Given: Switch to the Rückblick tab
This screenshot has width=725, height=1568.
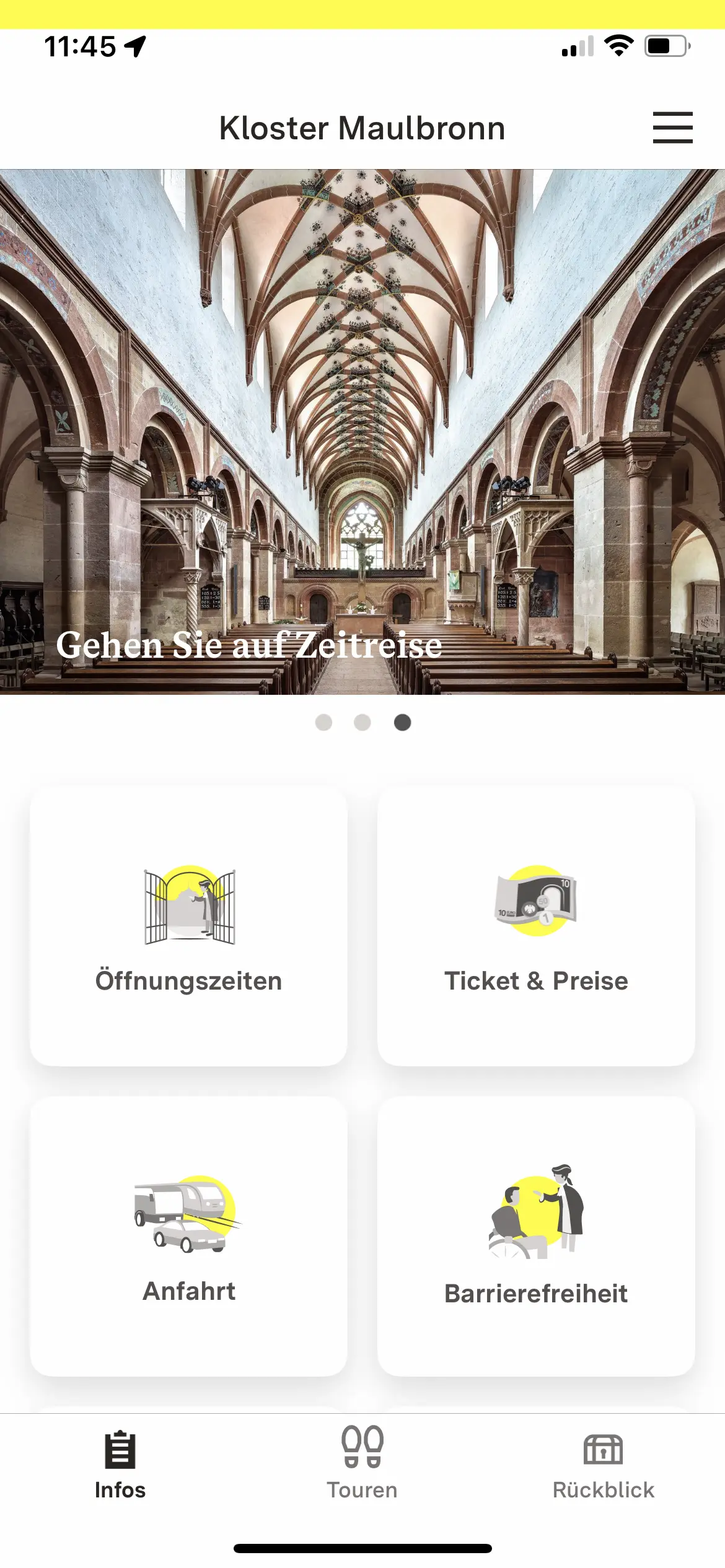Looking at the screenshot, I should click(603, 1463).
